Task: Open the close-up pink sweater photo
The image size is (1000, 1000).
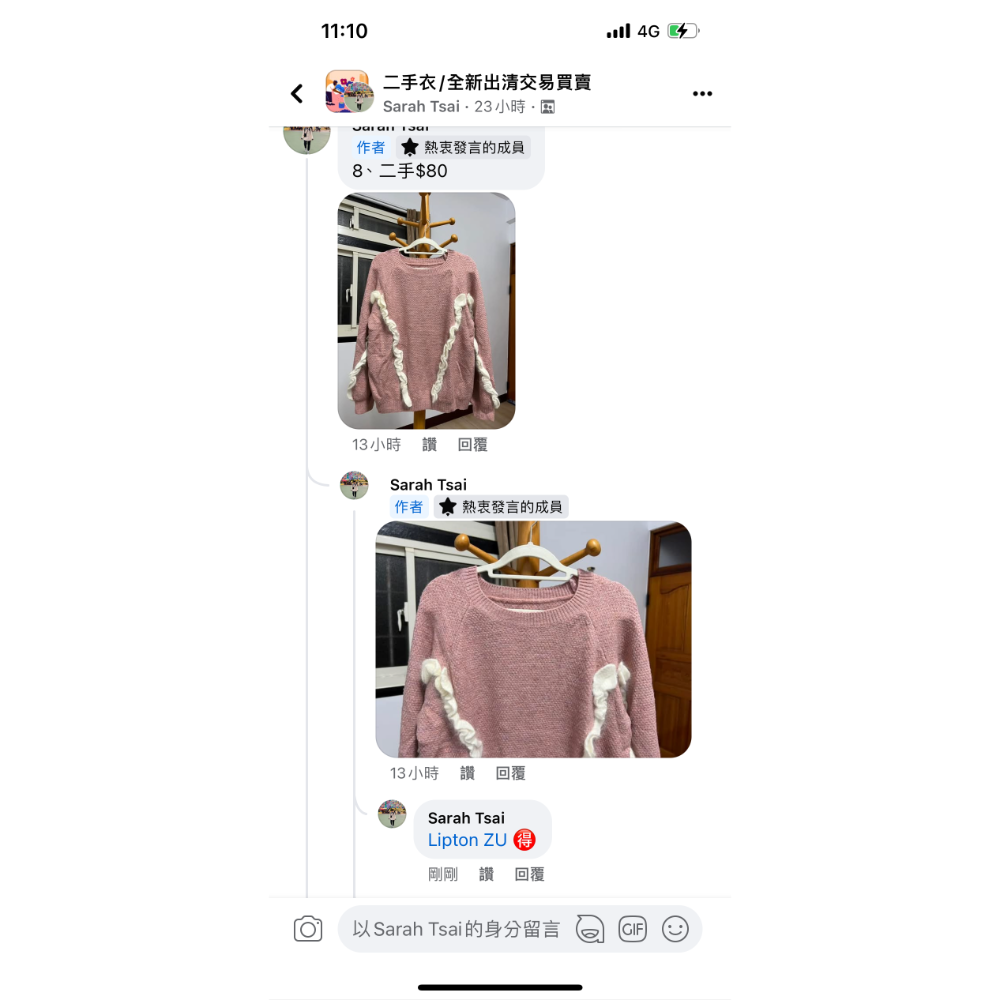Action: pos(533,639)
